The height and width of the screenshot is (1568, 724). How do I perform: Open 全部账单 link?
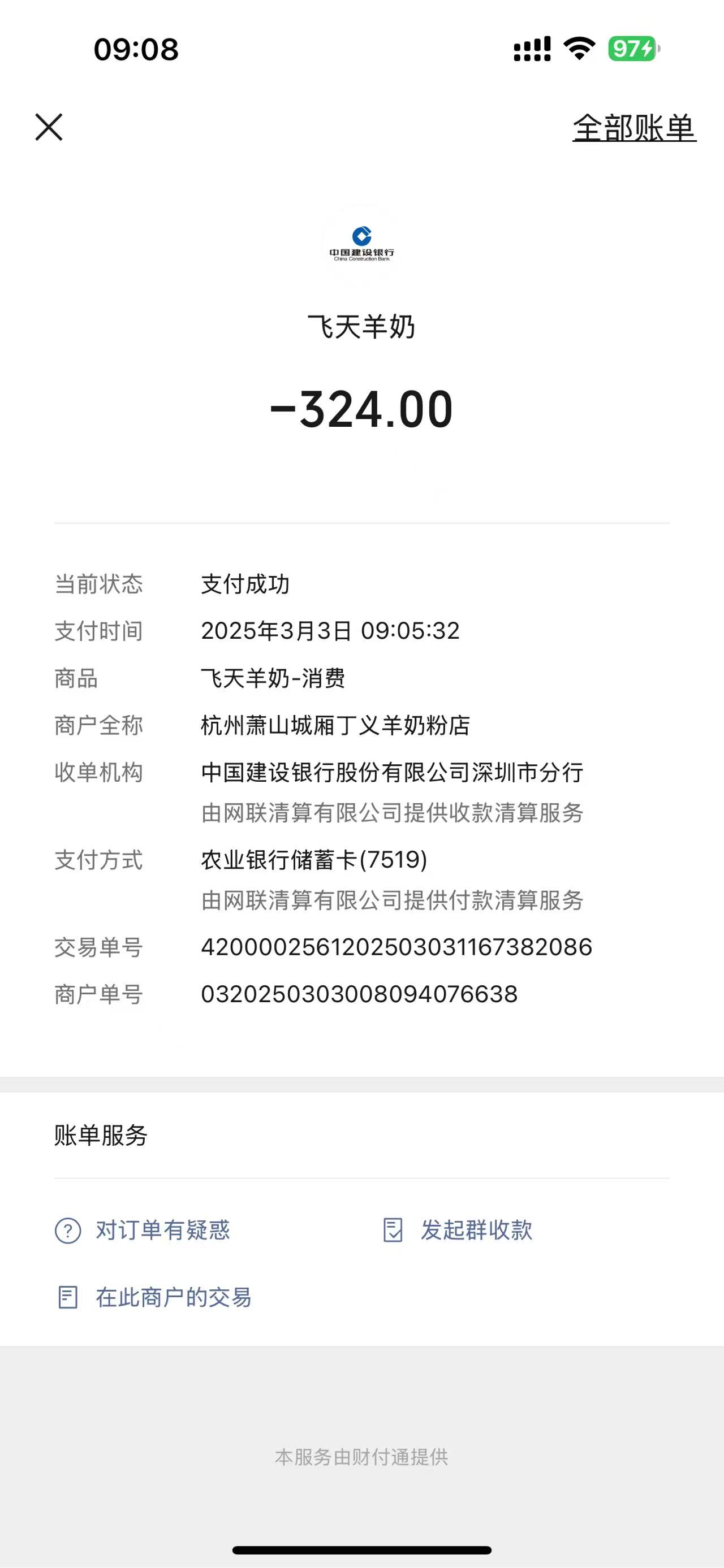(x=634, y=128)
